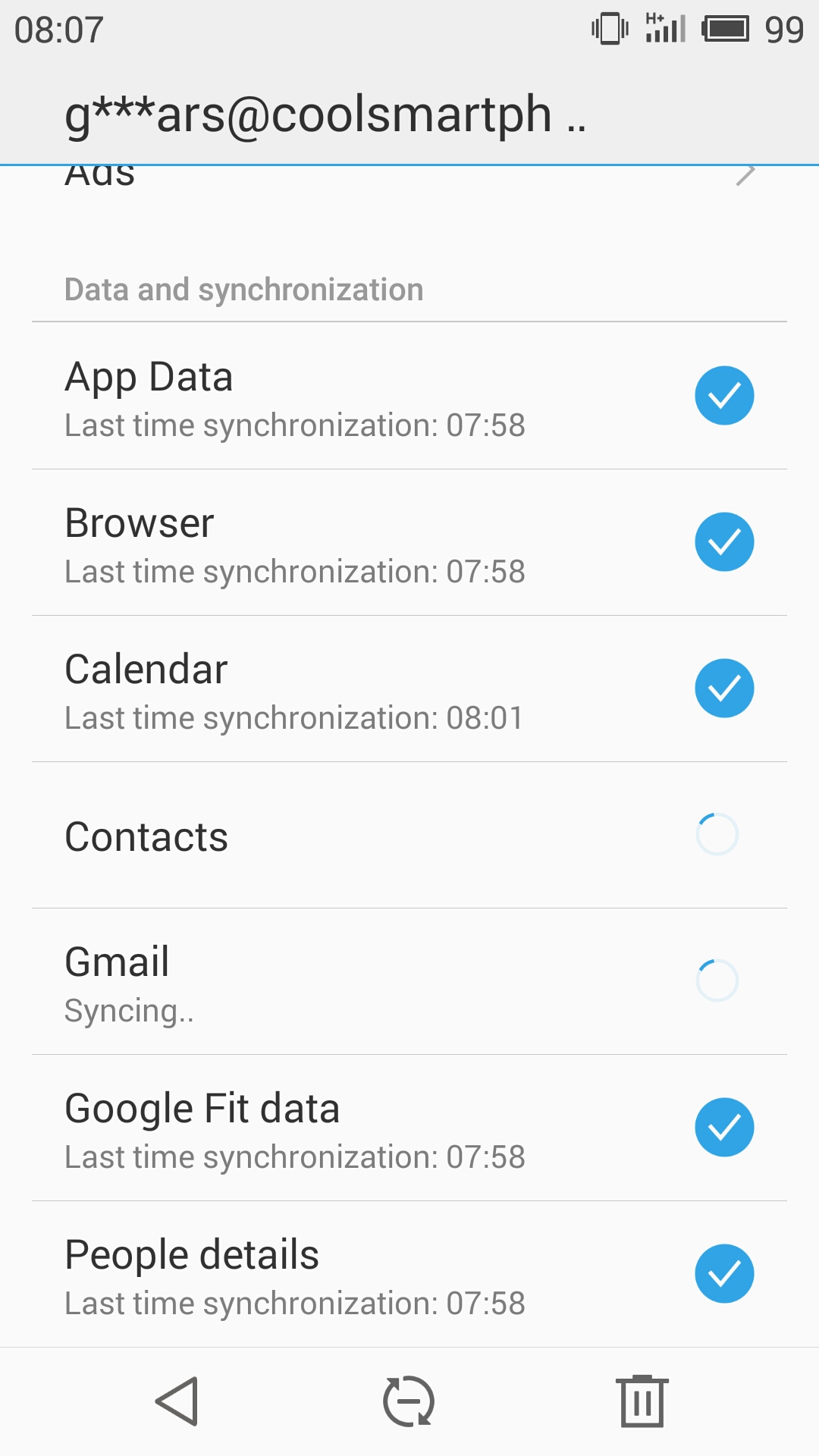The width and height of the screenshot is (819, 1456).
Task: Uncheck Google Fit data sync
Action: point(724,1128)
